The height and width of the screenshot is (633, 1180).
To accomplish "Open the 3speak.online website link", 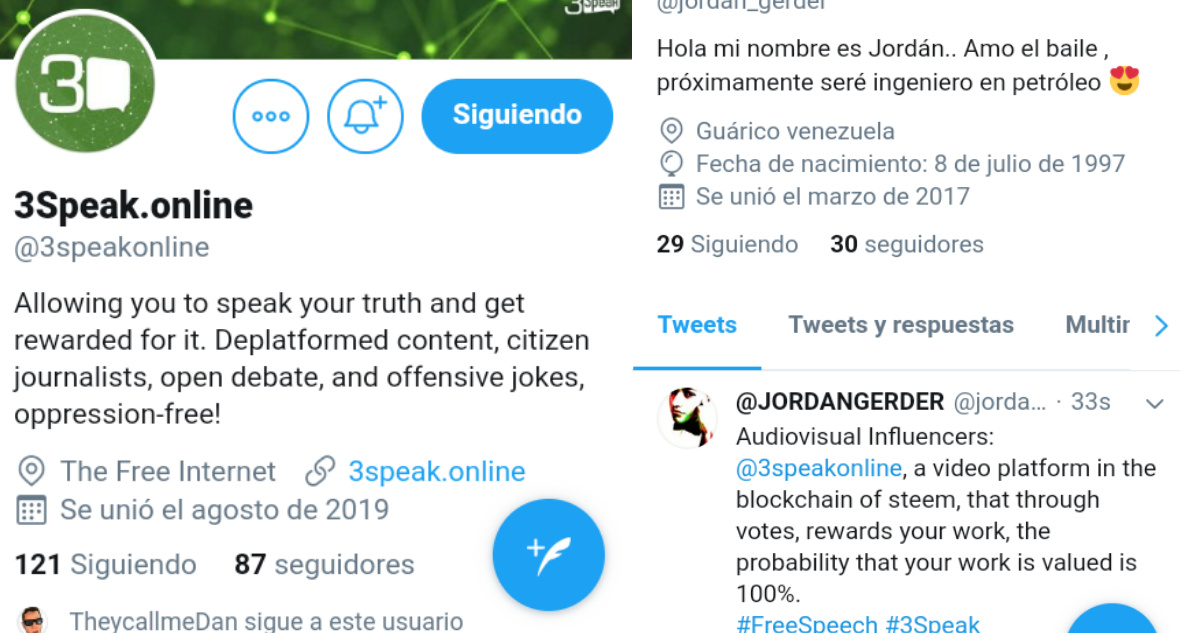I will (436, 471).
